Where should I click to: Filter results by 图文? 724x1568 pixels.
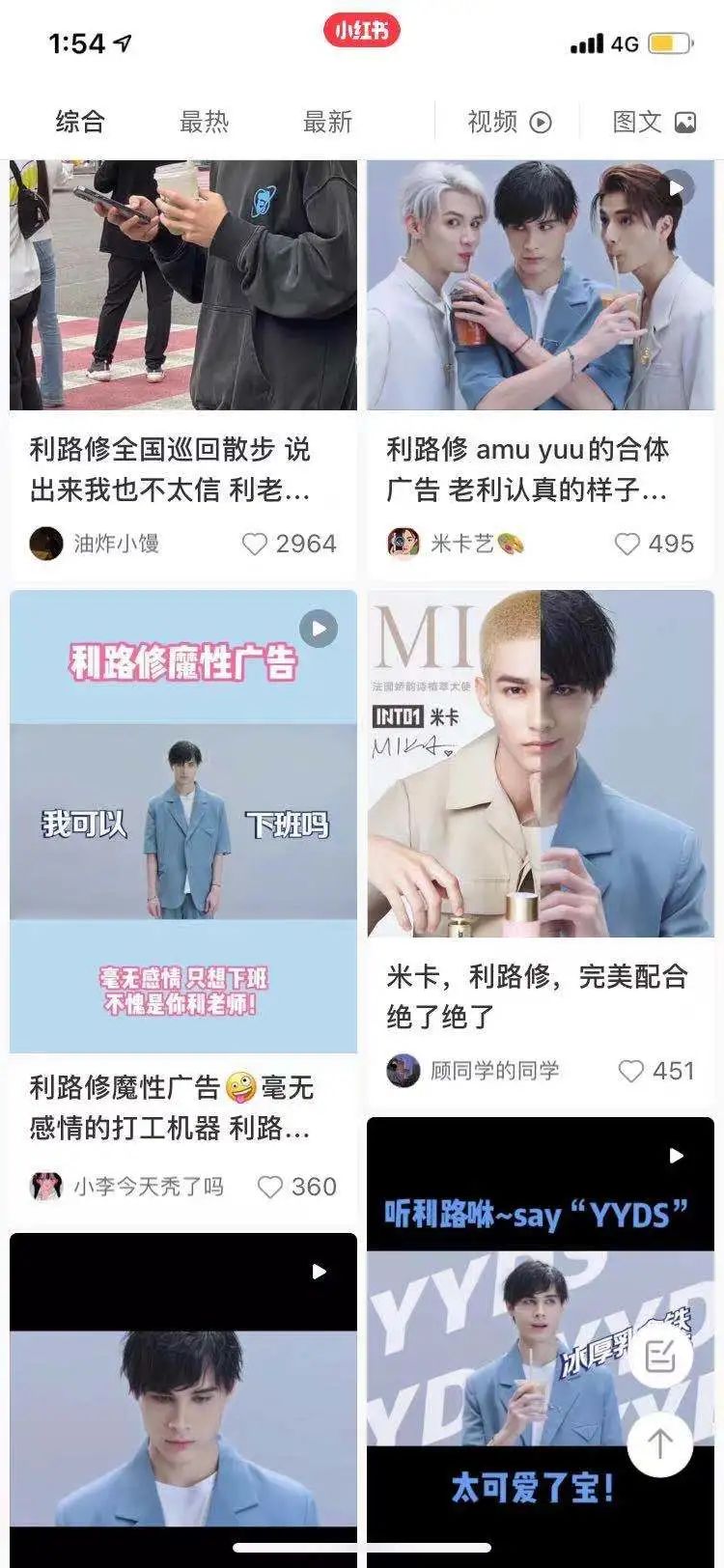654,122
